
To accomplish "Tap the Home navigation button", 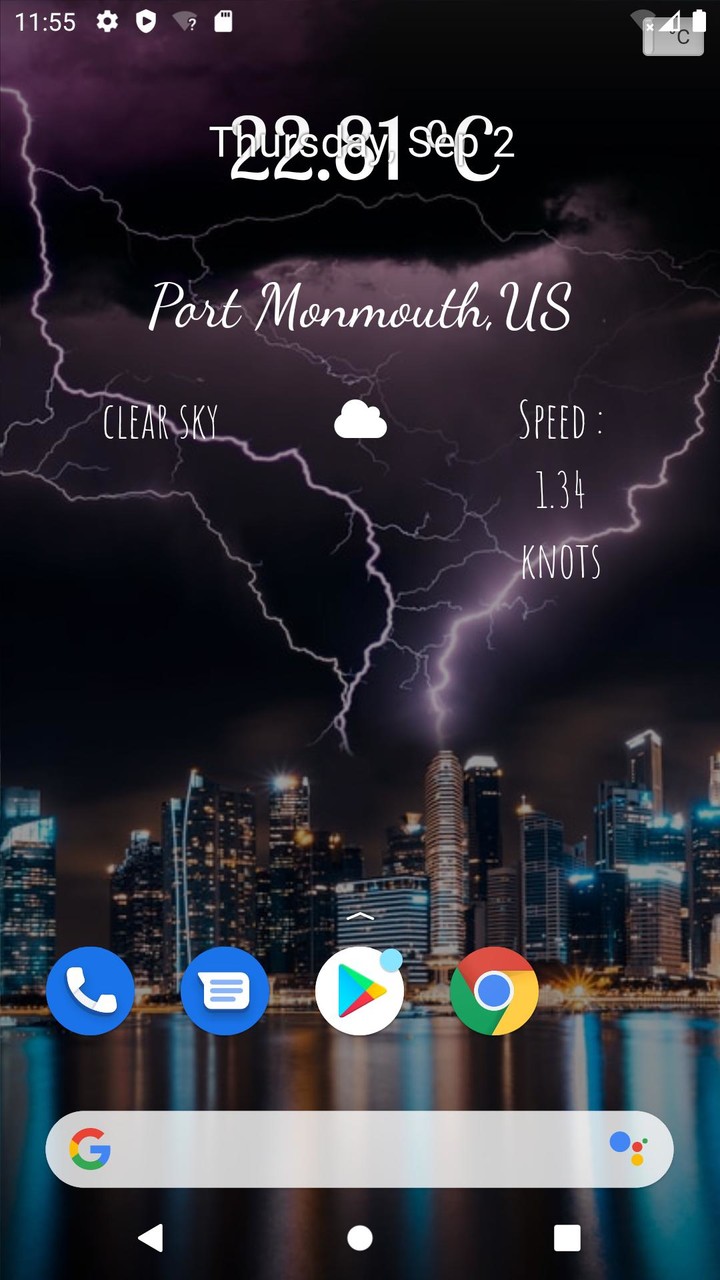I will click(360, 1238).
